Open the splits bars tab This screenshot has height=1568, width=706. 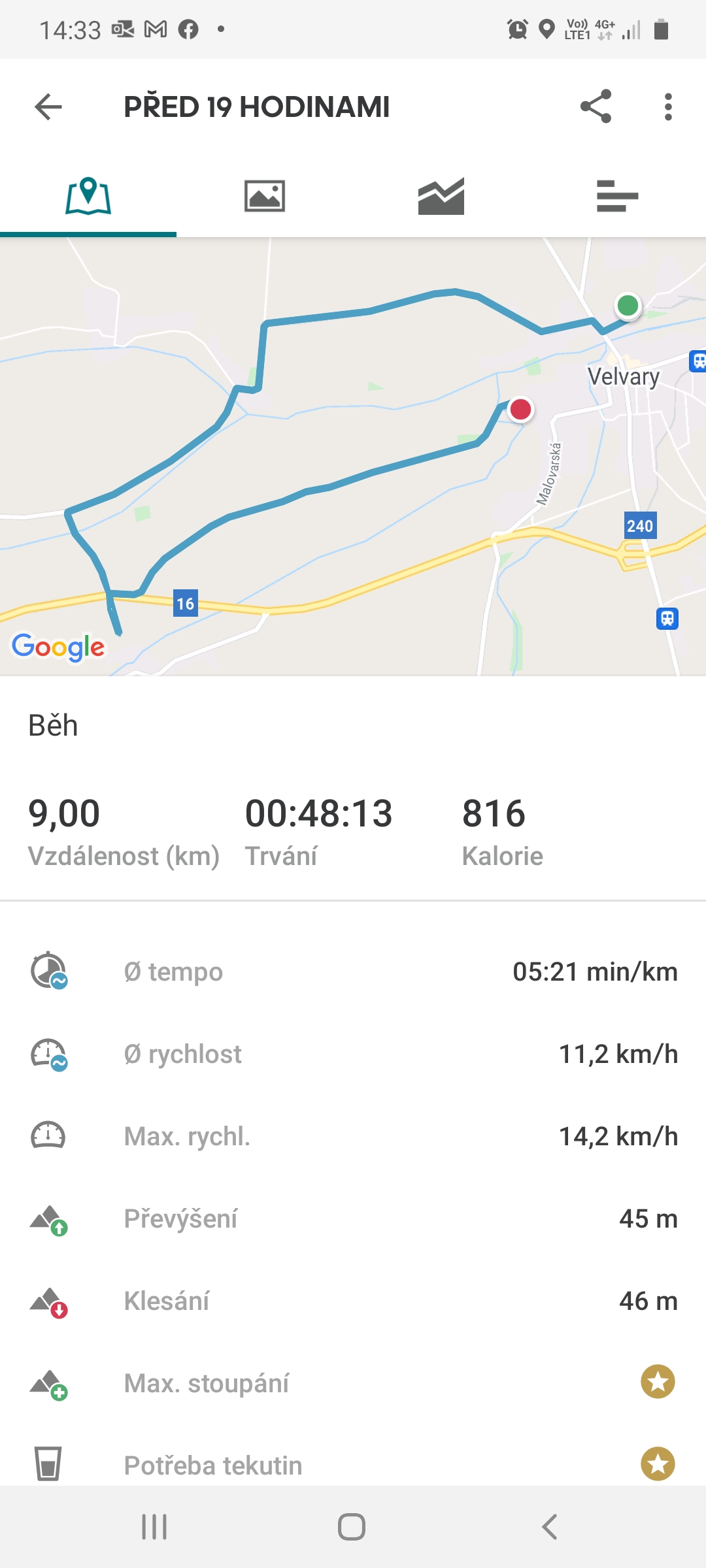click(618, 196)
